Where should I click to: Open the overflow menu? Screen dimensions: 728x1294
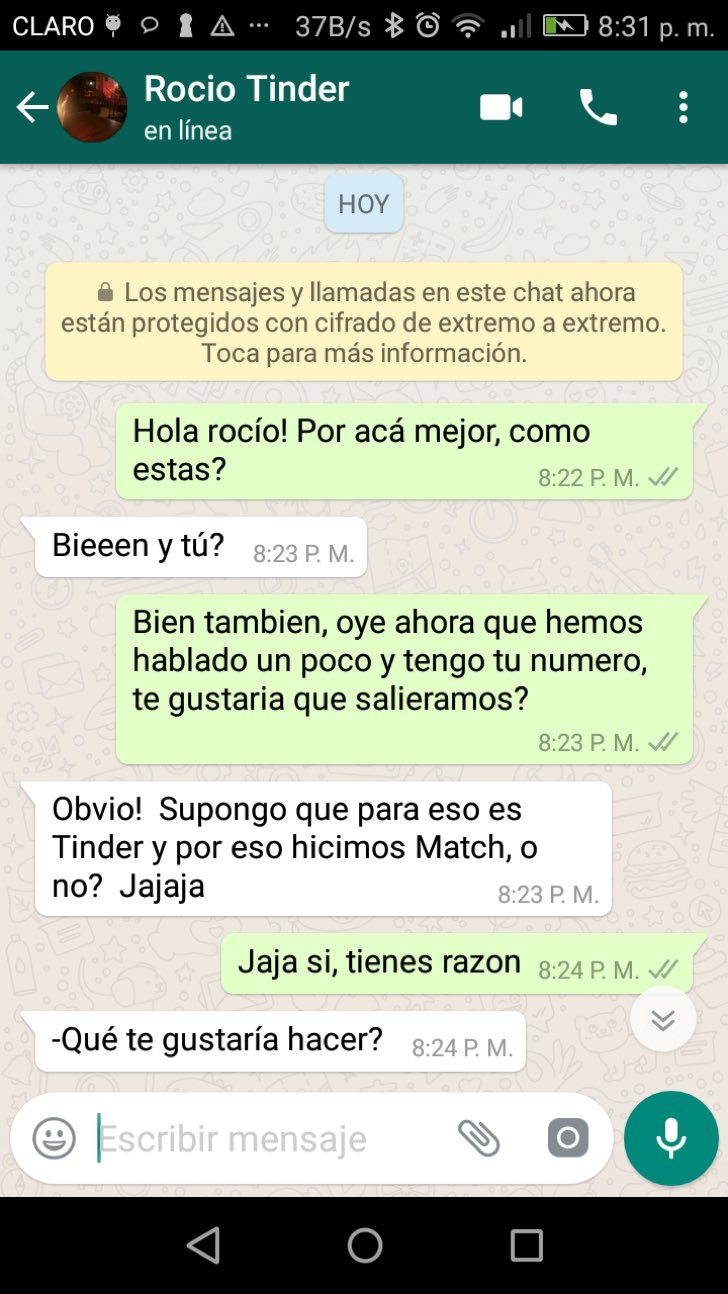point(683,107)
